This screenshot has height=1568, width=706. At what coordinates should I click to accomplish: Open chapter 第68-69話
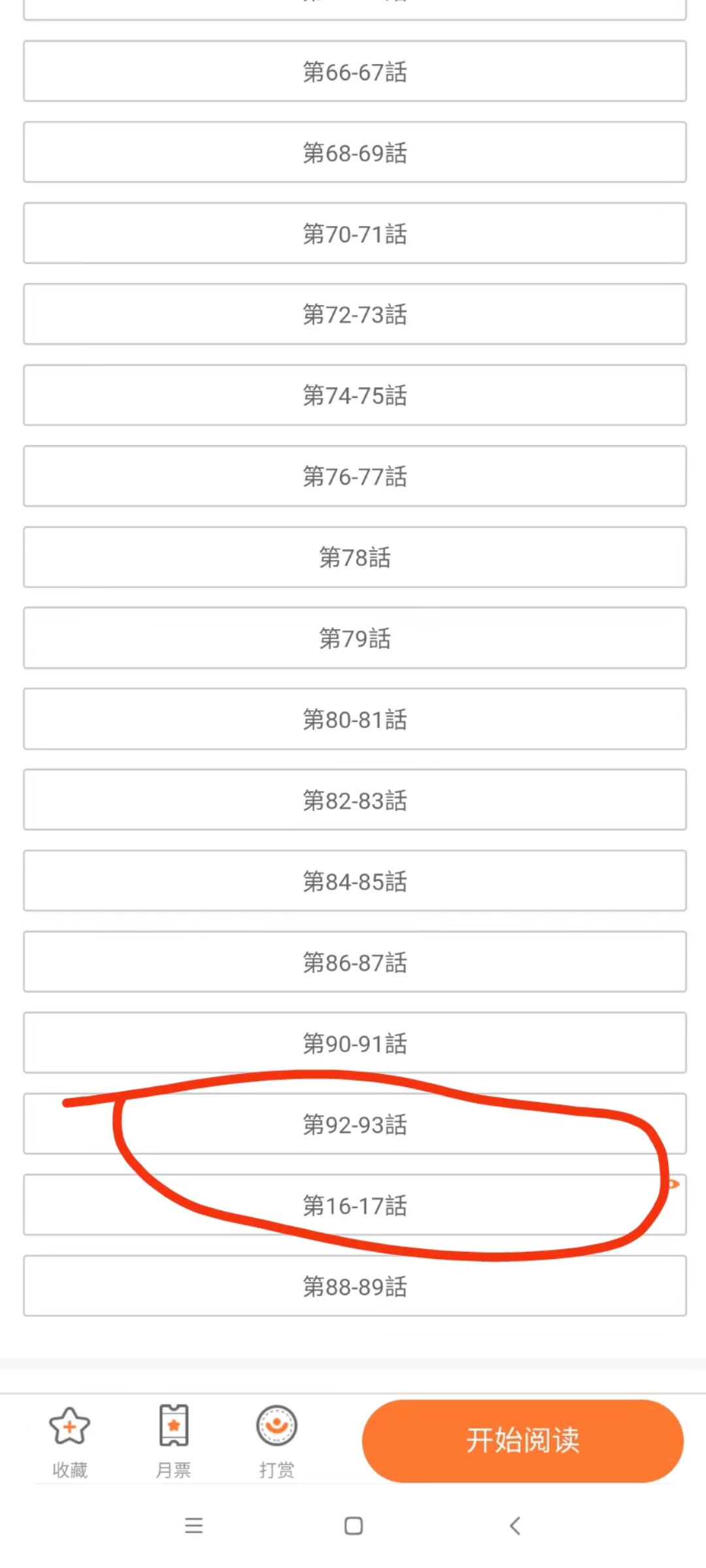tap(354, 153)
